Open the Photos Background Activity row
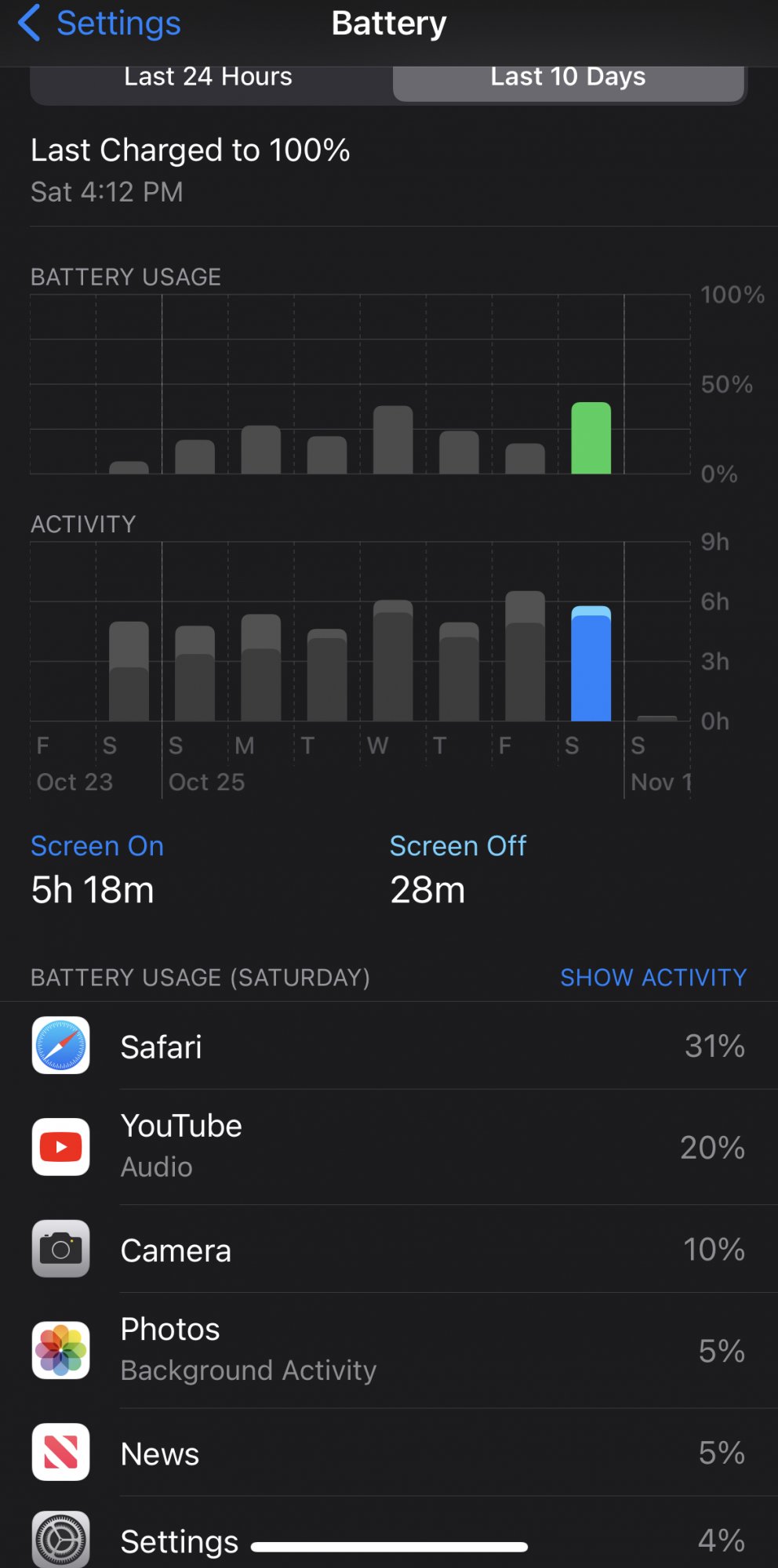This screenshot has height=1568, width=778. tap(389, 1350)
